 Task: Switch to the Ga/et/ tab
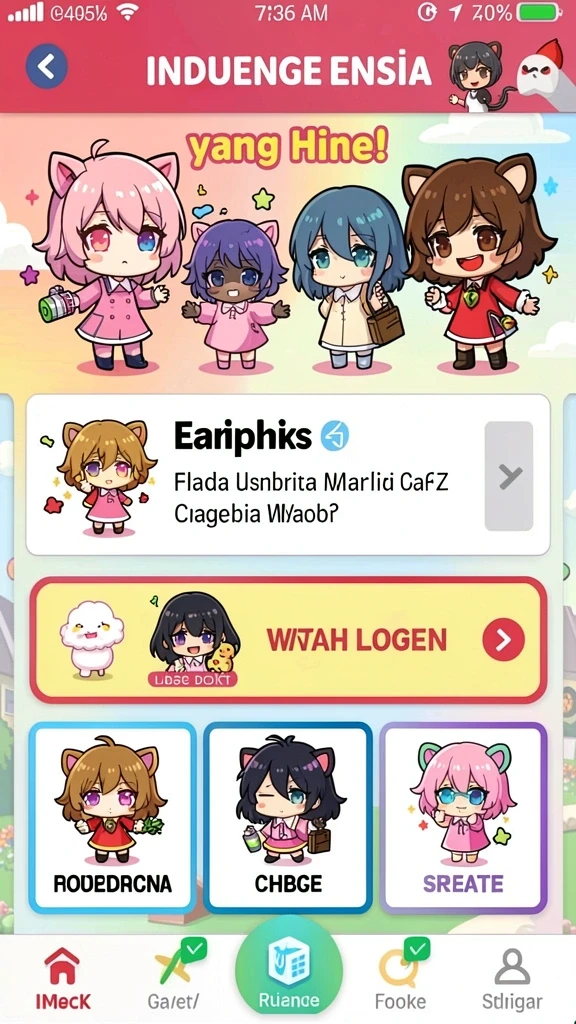(173, 978)
